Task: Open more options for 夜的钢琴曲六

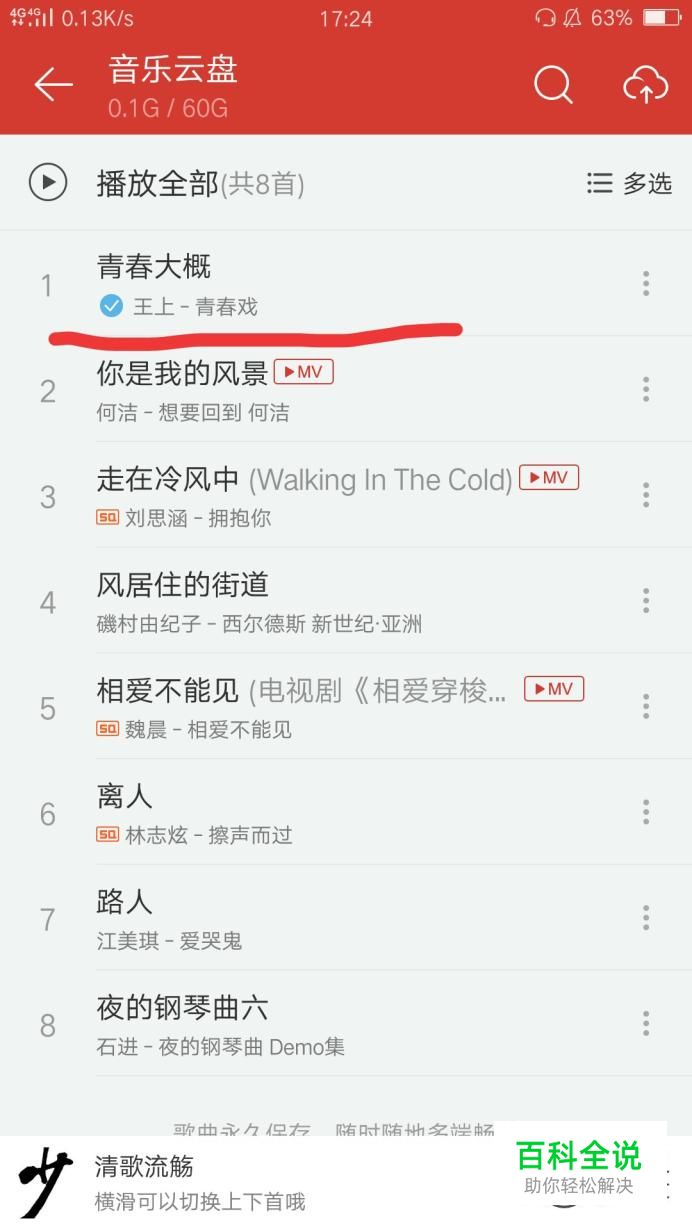Action: [646, 1024]
